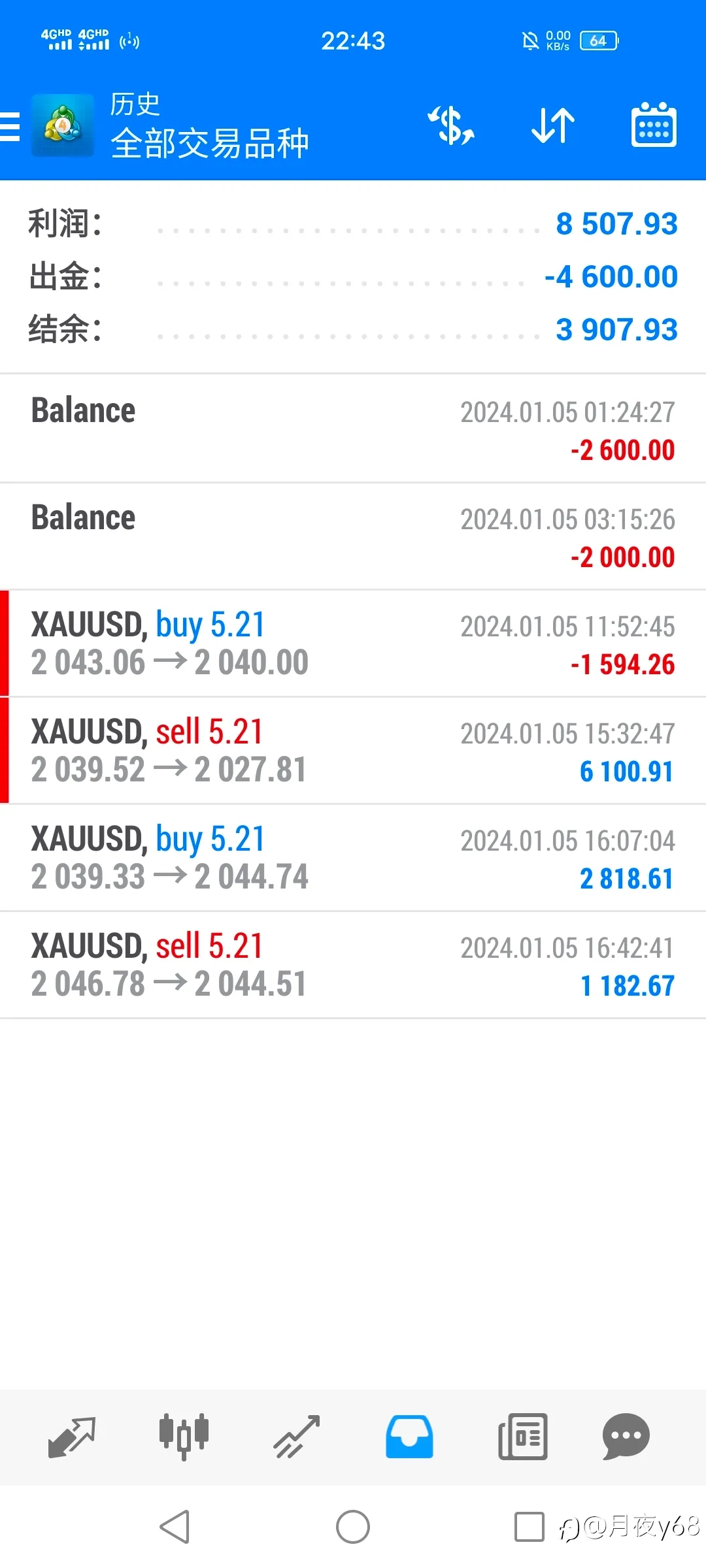Image resolution: width=706 pixels, height=1568 pixels.
Task: Switch to the Trade tab
Action: click(x=297, y=1437)
